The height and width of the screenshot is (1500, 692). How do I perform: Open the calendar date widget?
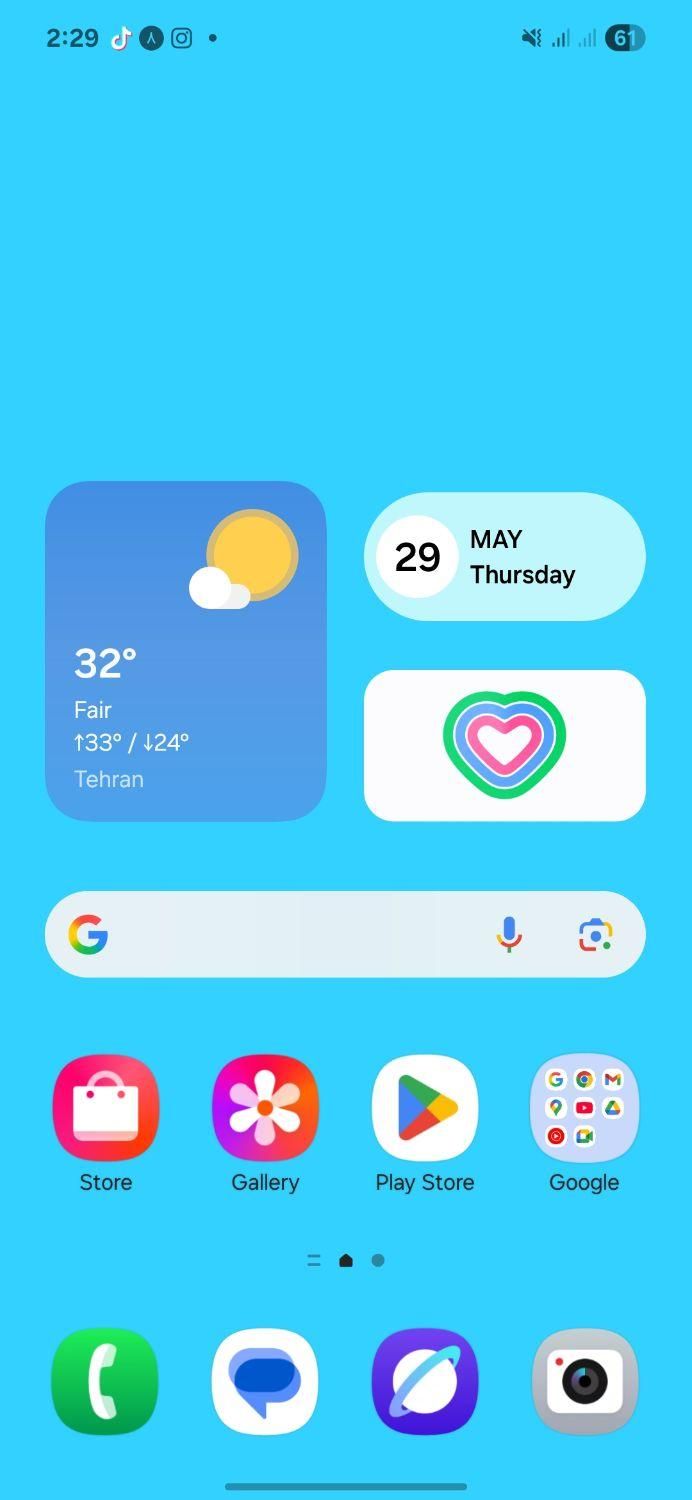[505, 556]
